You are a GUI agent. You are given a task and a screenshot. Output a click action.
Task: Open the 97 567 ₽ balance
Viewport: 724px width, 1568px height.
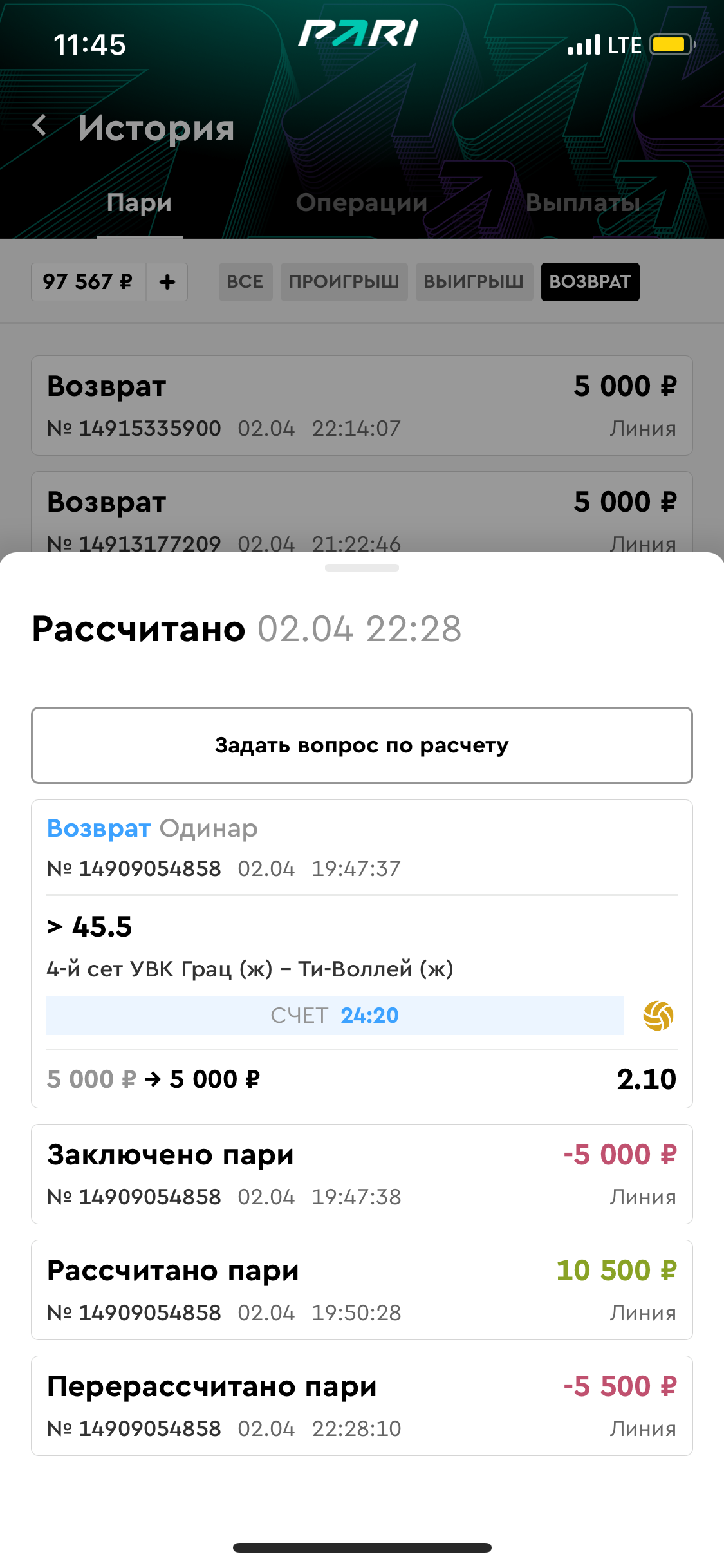pyautogui.click(x=88, y=282)
